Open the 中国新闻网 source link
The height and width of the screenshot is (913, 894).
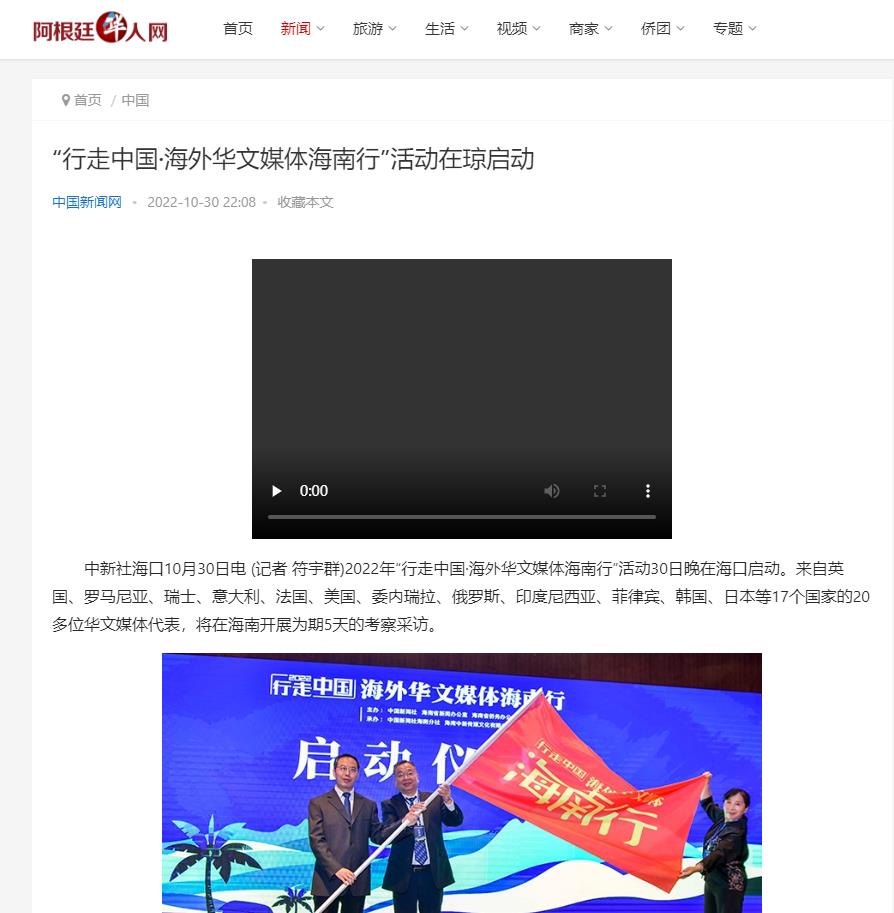click(87, 202)
